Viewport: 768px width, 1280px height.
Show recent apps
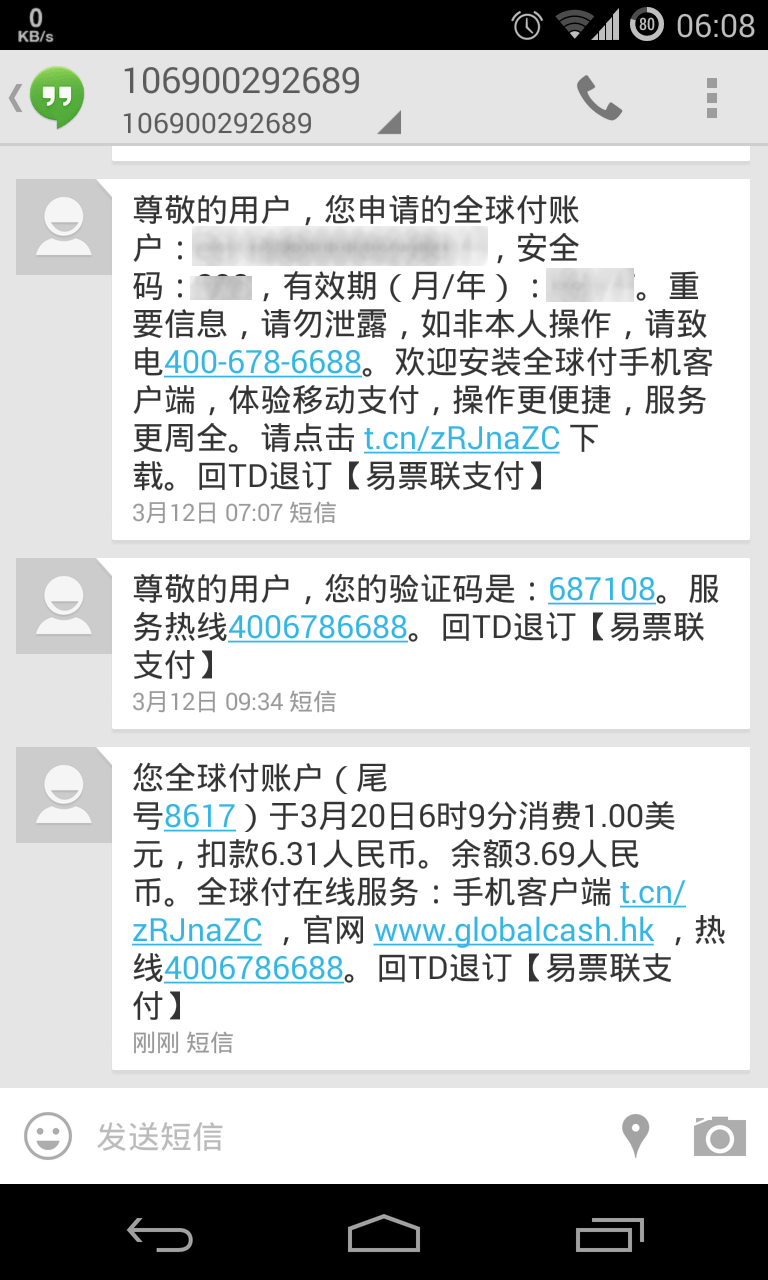610,1234
